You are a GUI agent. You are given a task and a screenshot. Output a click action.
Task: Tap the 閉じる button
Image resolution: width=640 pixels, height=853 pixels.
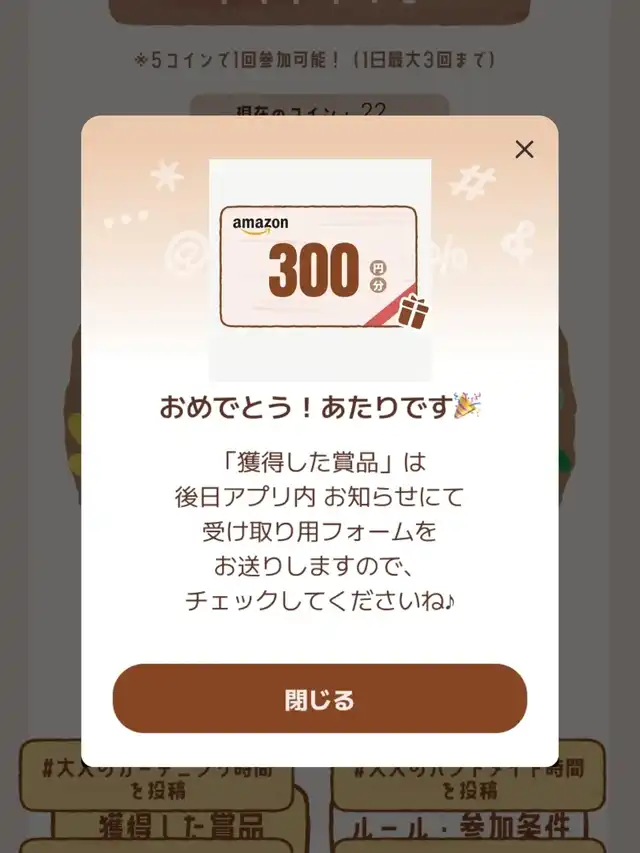[320, 699]
